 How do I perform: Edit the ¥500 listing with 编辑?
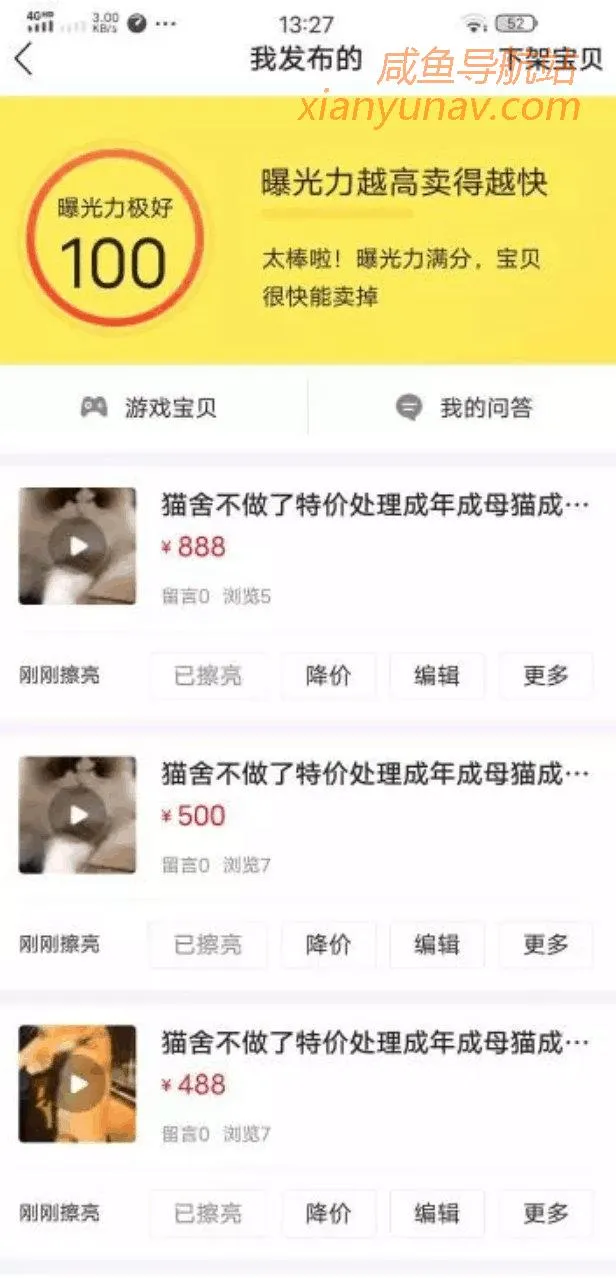(437, 944)
